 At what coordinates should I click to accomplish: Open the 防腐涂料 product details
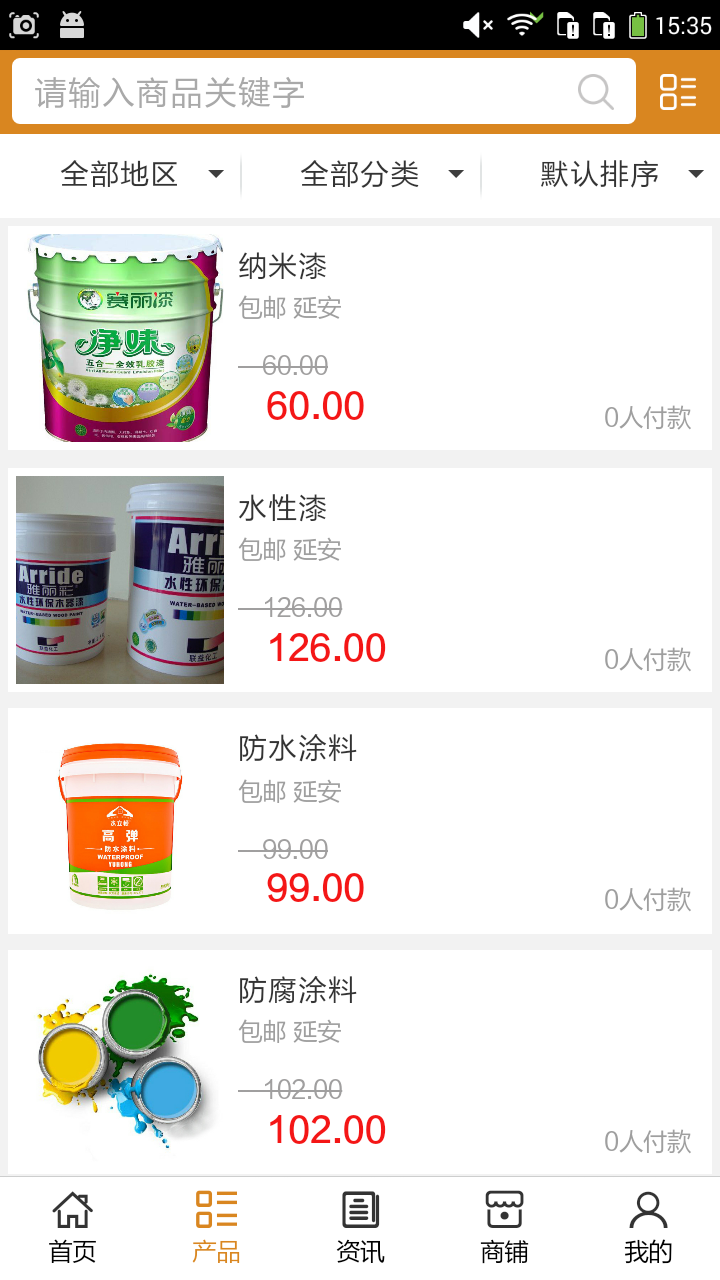point(360,1062)
